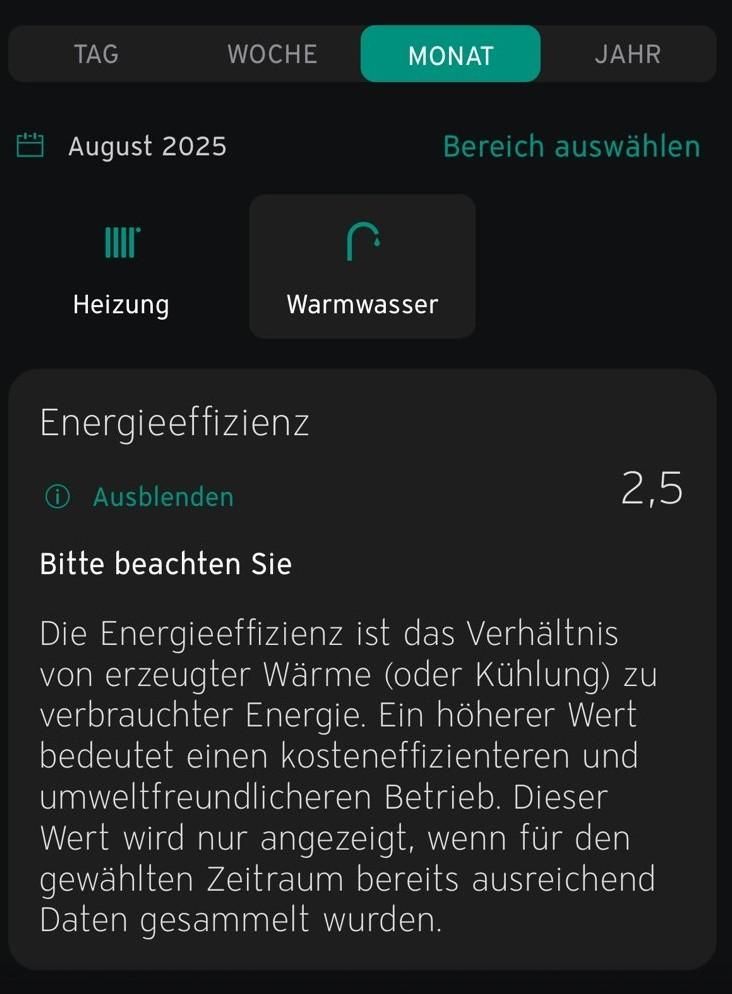The width and height of the screenshot is (732, 994).
Task: Hide the info with Ausblenden
Action: (x=162, y=497)
